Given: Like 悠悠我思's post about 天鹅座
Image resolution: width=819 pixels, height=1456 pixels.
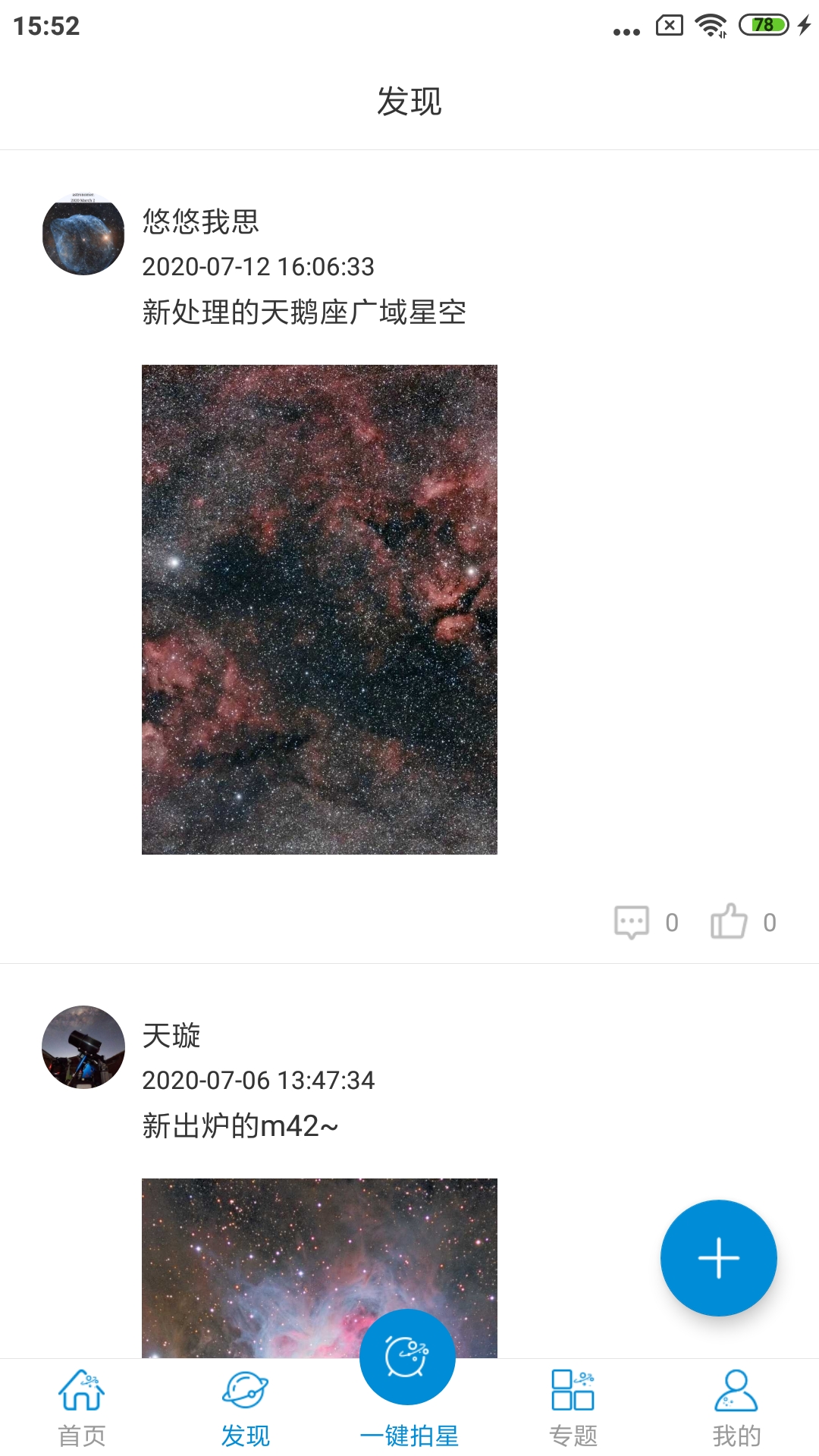Looking at the screenshot, I should [729, 922].
